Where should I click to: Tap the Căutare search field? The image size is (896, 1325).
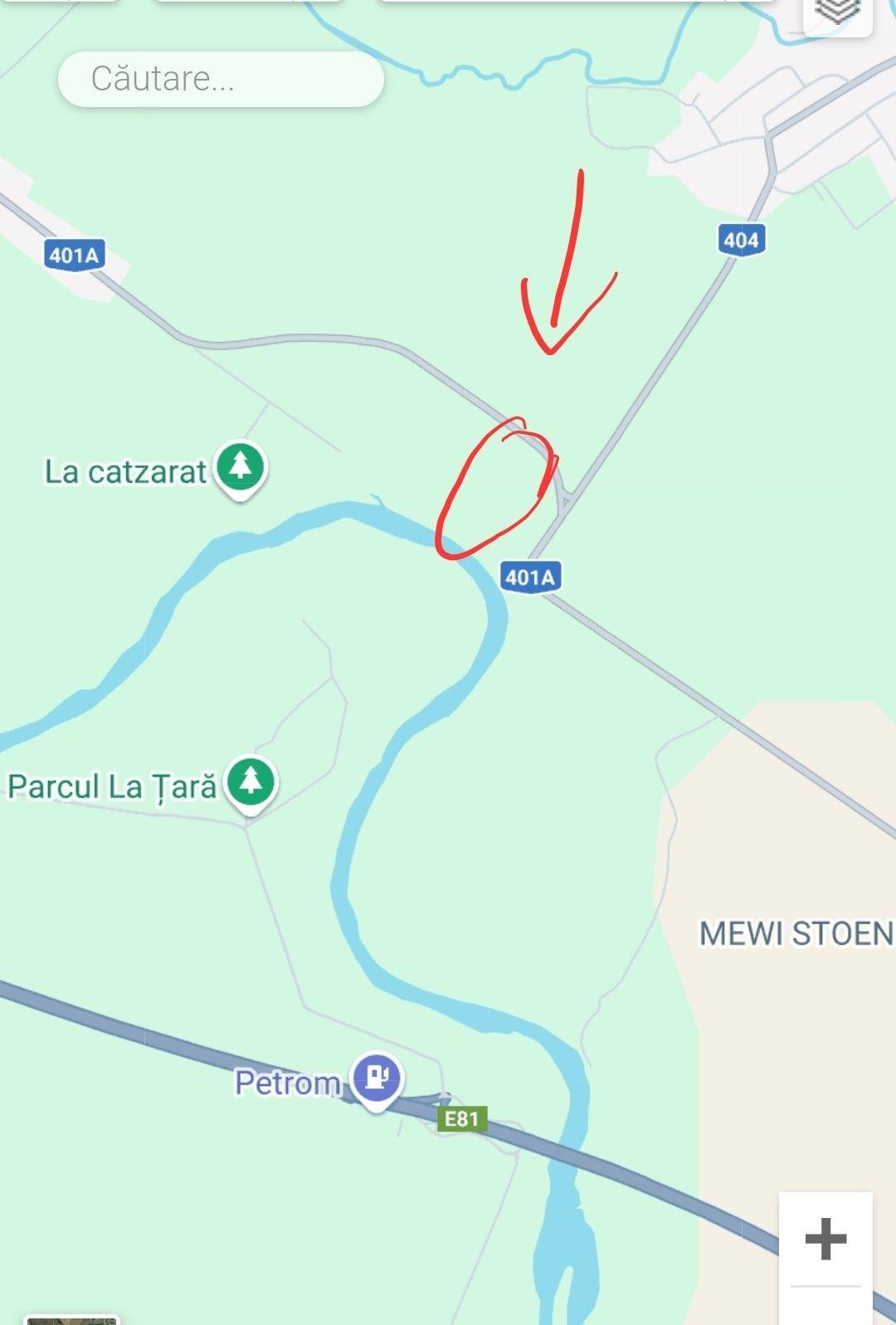[x=220, y=79]
